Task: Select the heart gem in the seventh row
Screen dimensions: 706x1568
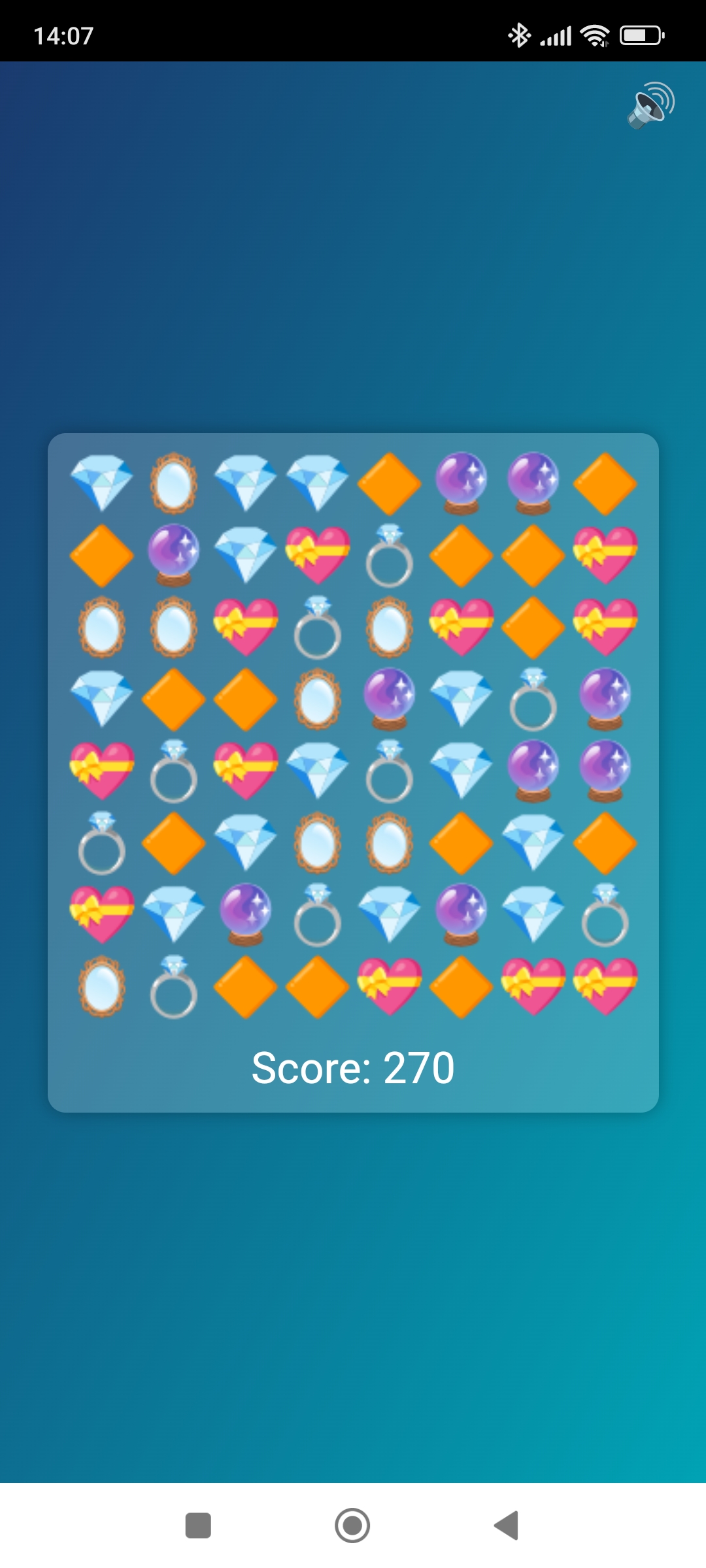Action: 102,915
